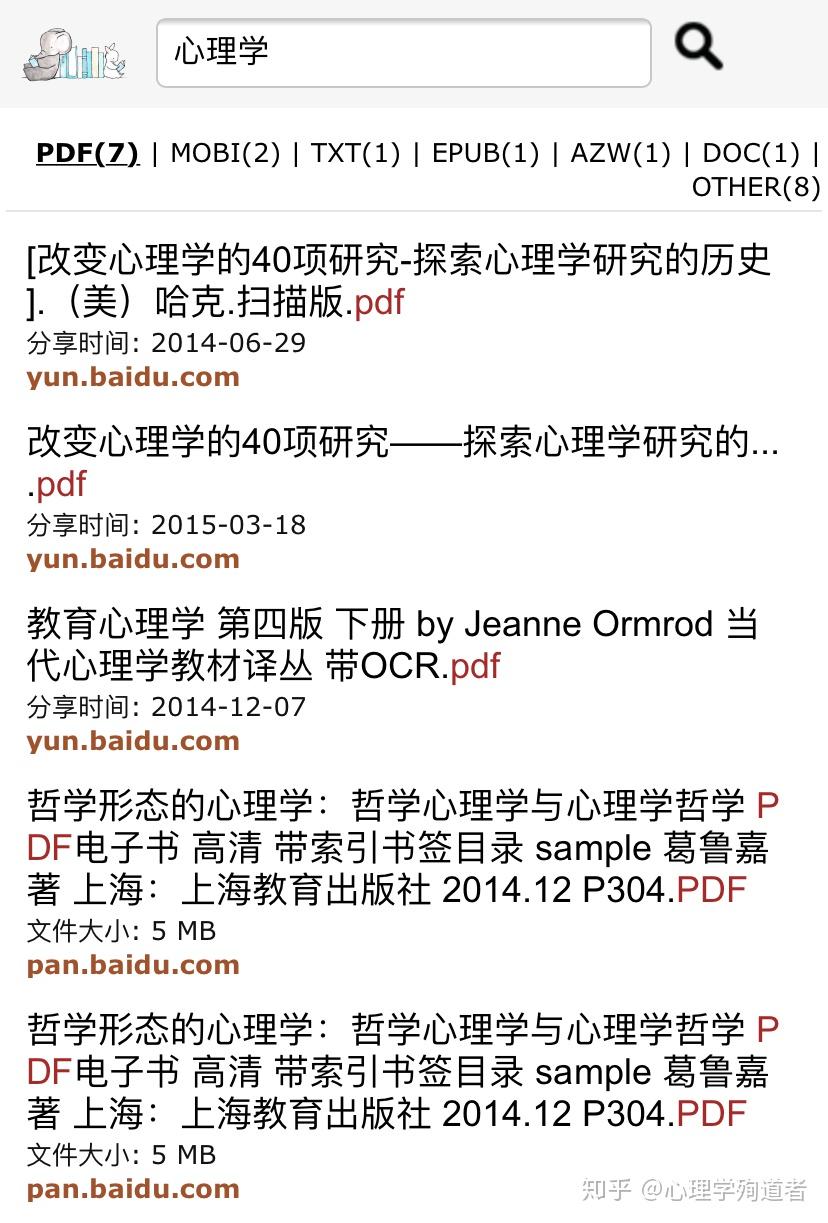Select the PDF(7) format filter
The width and height of the screenshot is (828, 1223).
point(87,153)
